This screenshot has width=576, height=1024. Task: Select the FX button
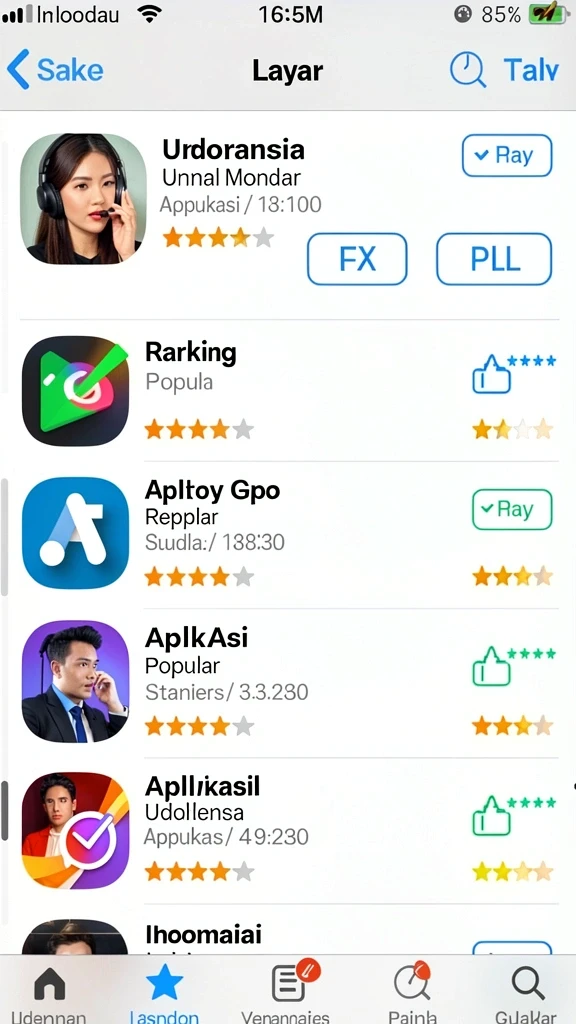[x=357, y=259]
